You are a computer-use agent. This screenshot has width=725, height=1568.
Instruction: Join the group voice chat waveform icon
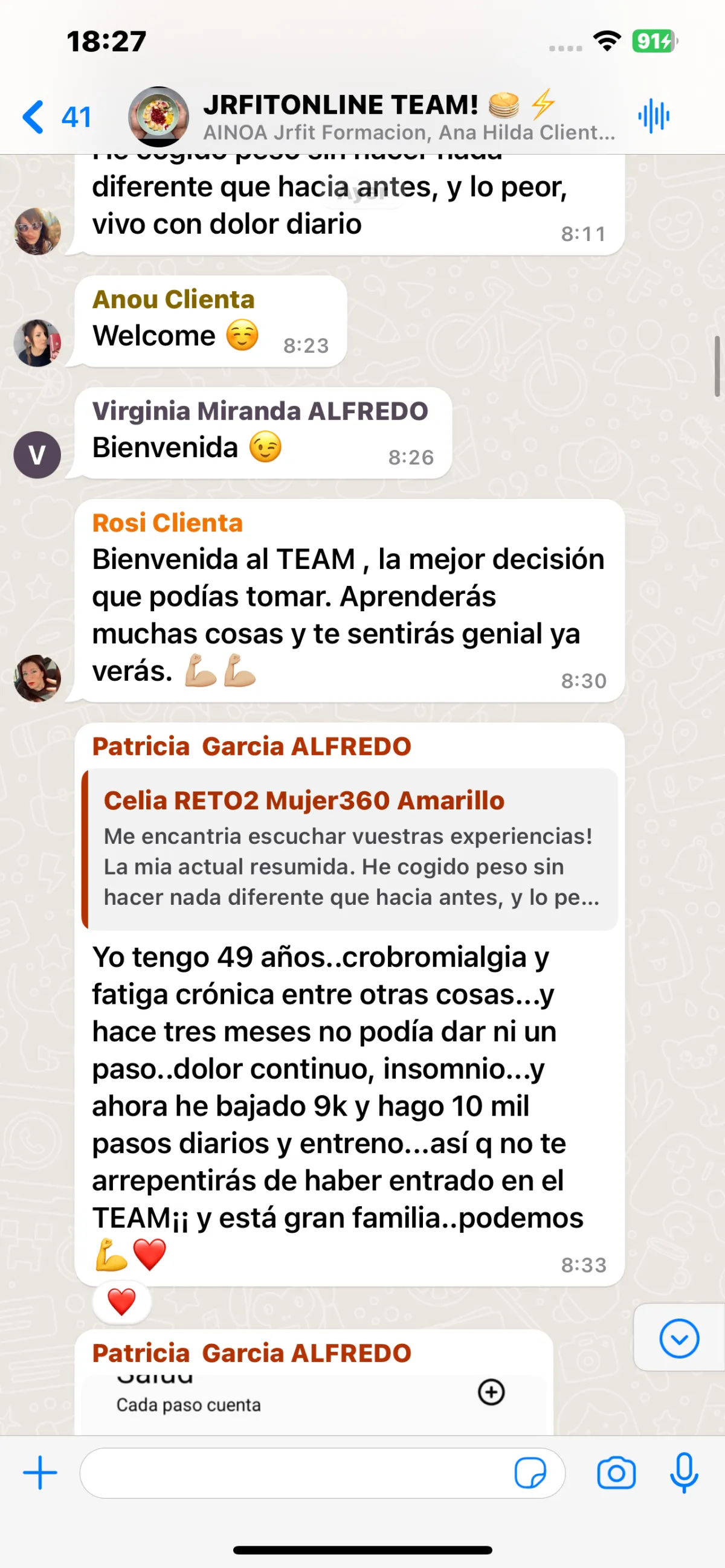coord(654,115)
